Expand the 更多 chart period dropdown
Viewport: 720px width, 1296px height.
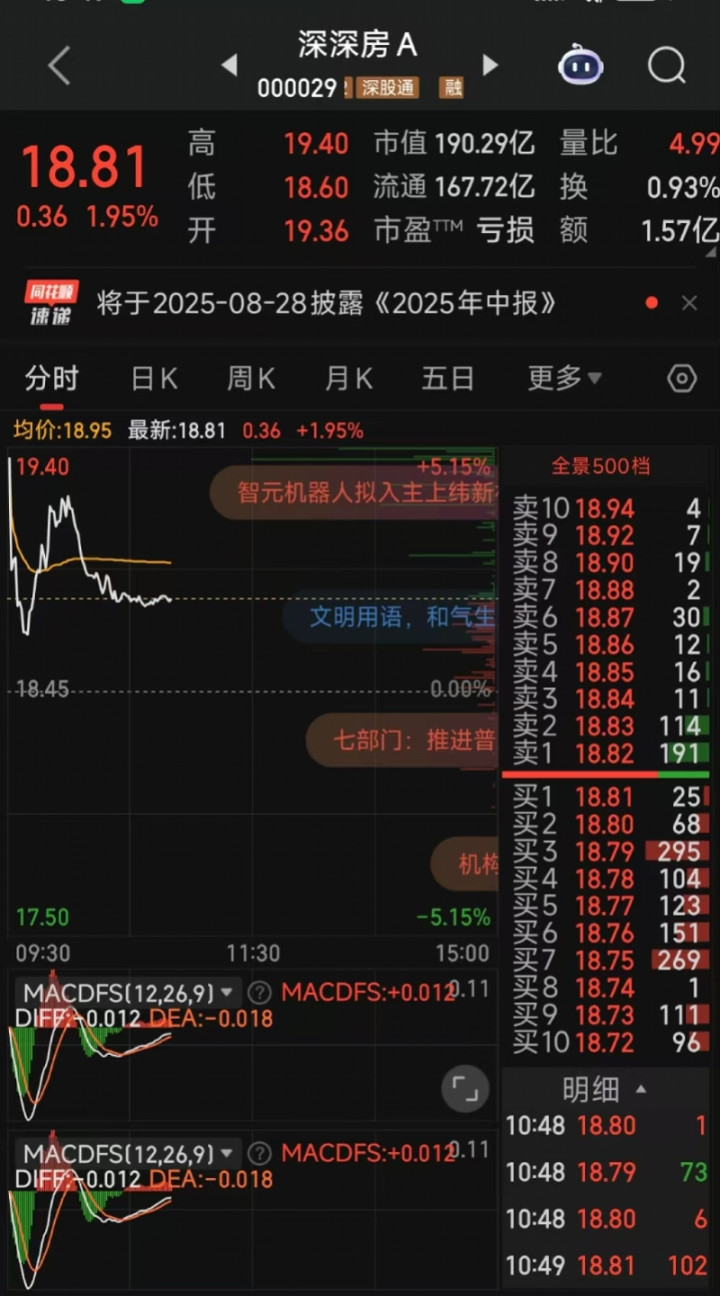pyautogui.click(x=564, y=379)
